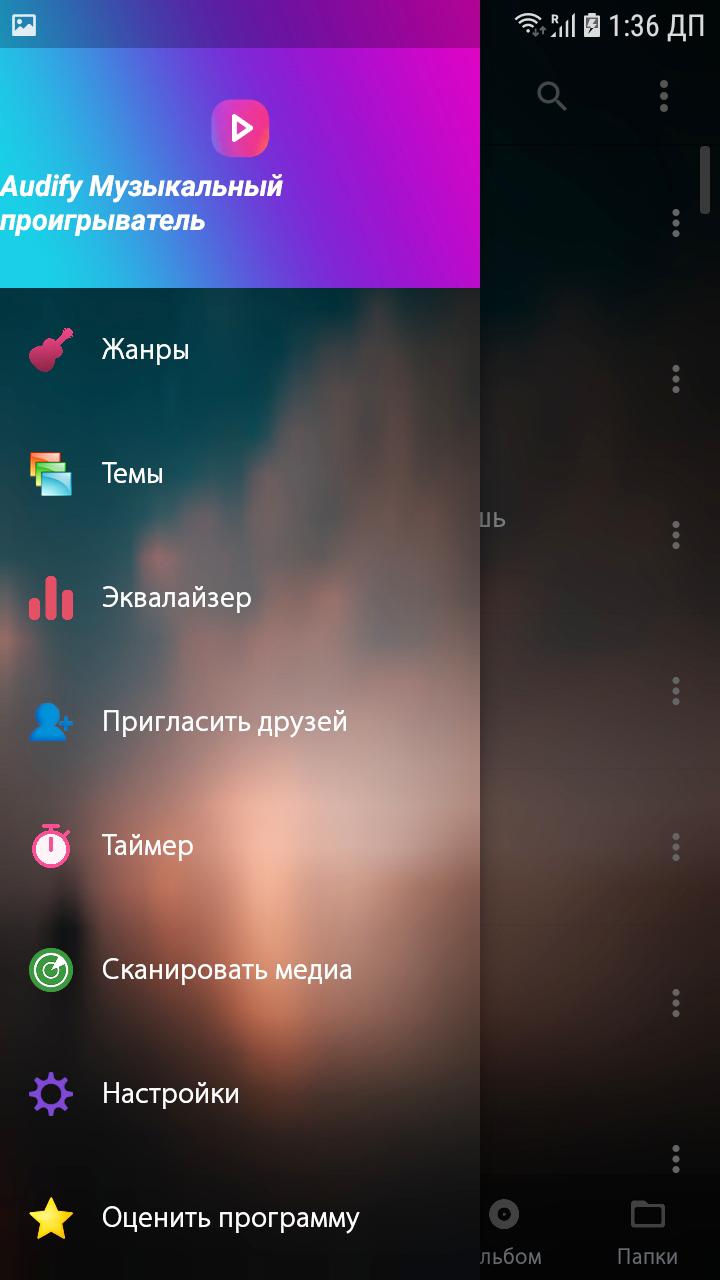Go to Настройки

[170, 1094]
